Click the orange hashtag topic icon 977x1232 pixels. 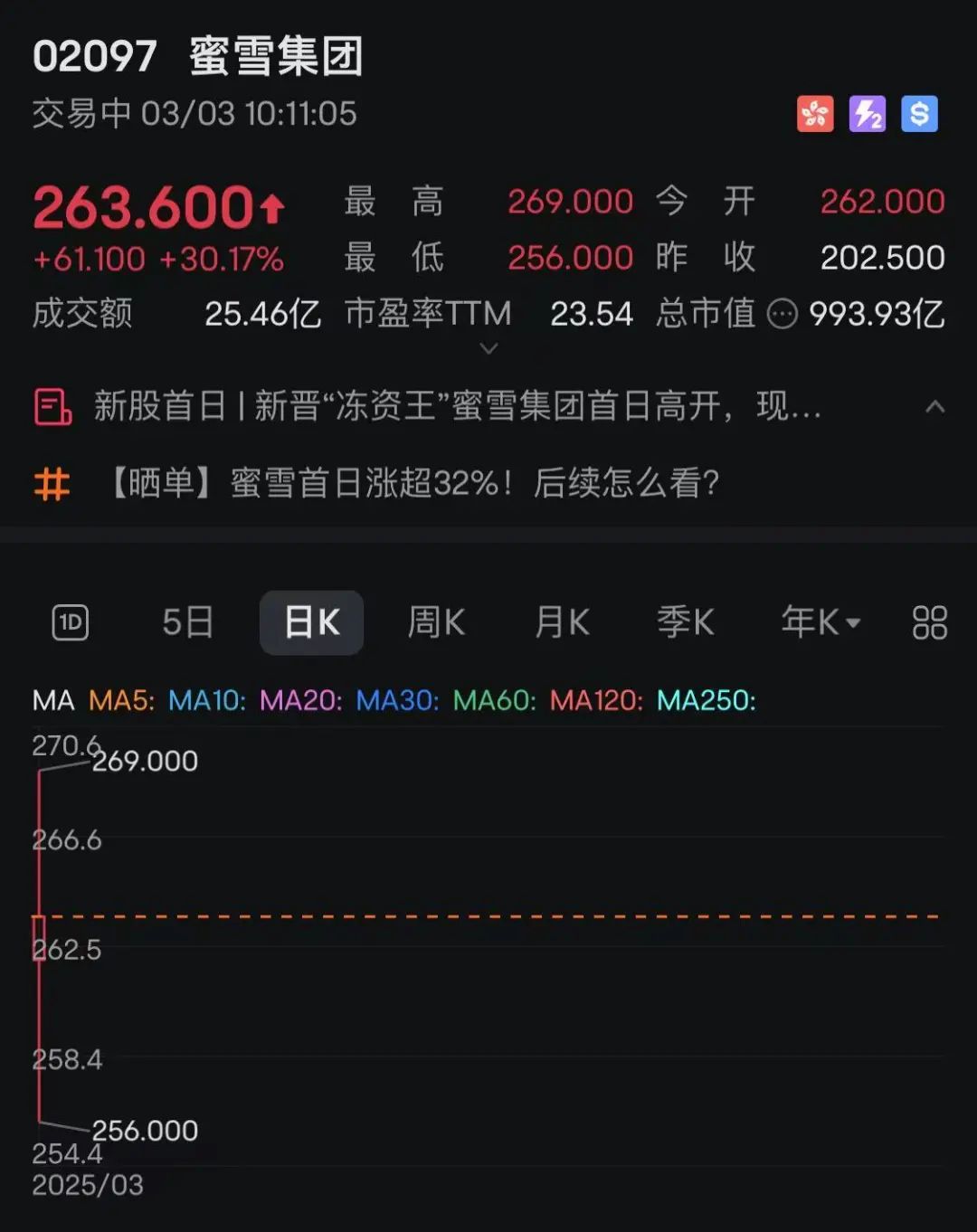tap(52, 486)
